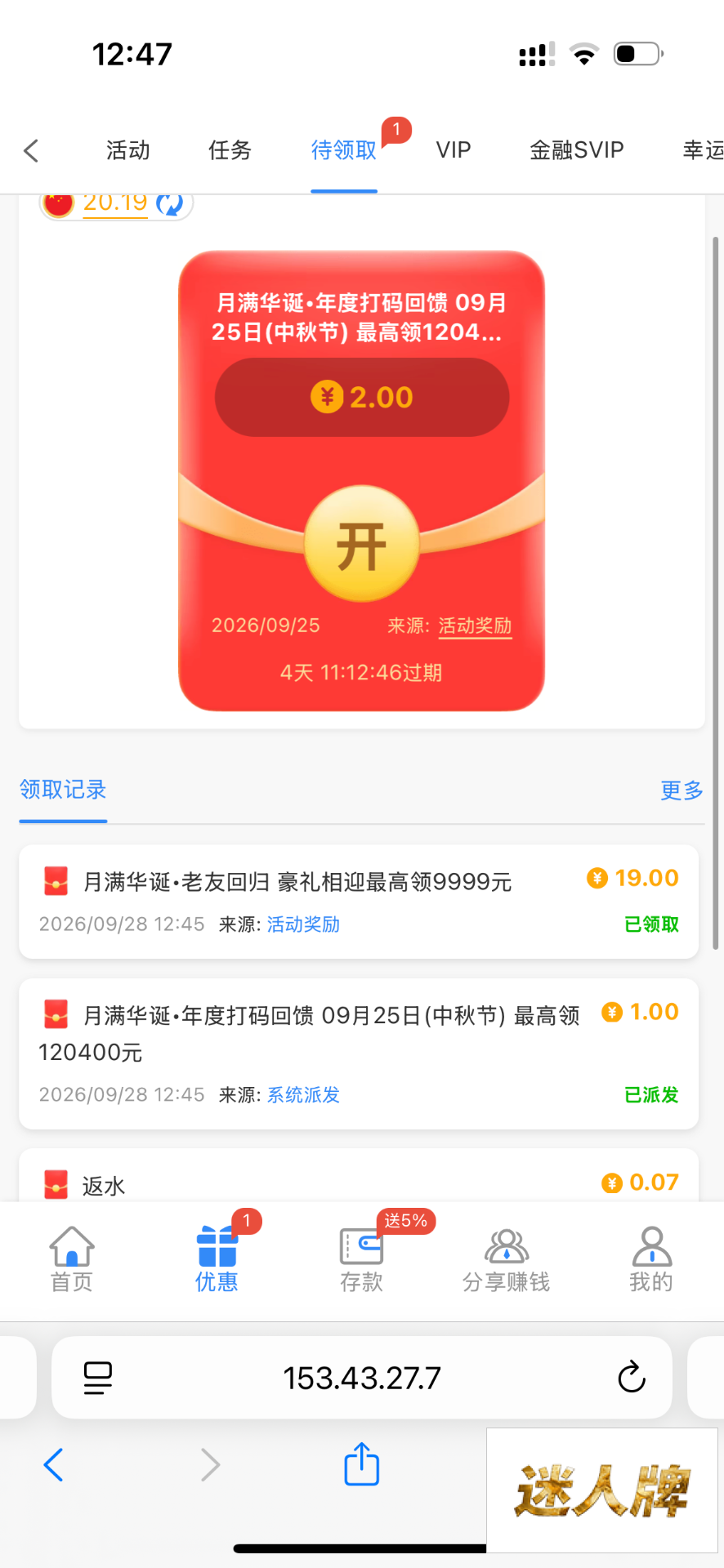This screenshot has width=724, height=1568.
Task: Follow the 活动奖励 link on the envelope
Action: [x=475, y=626]
